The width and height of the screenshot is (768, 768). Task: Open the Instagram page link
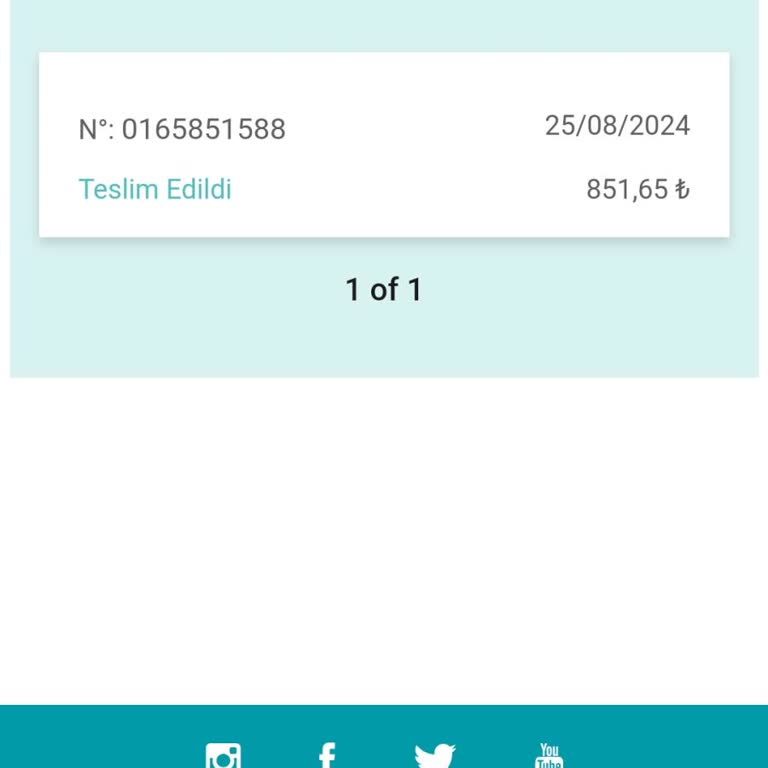pyautogui.click(x=223, y=756)
